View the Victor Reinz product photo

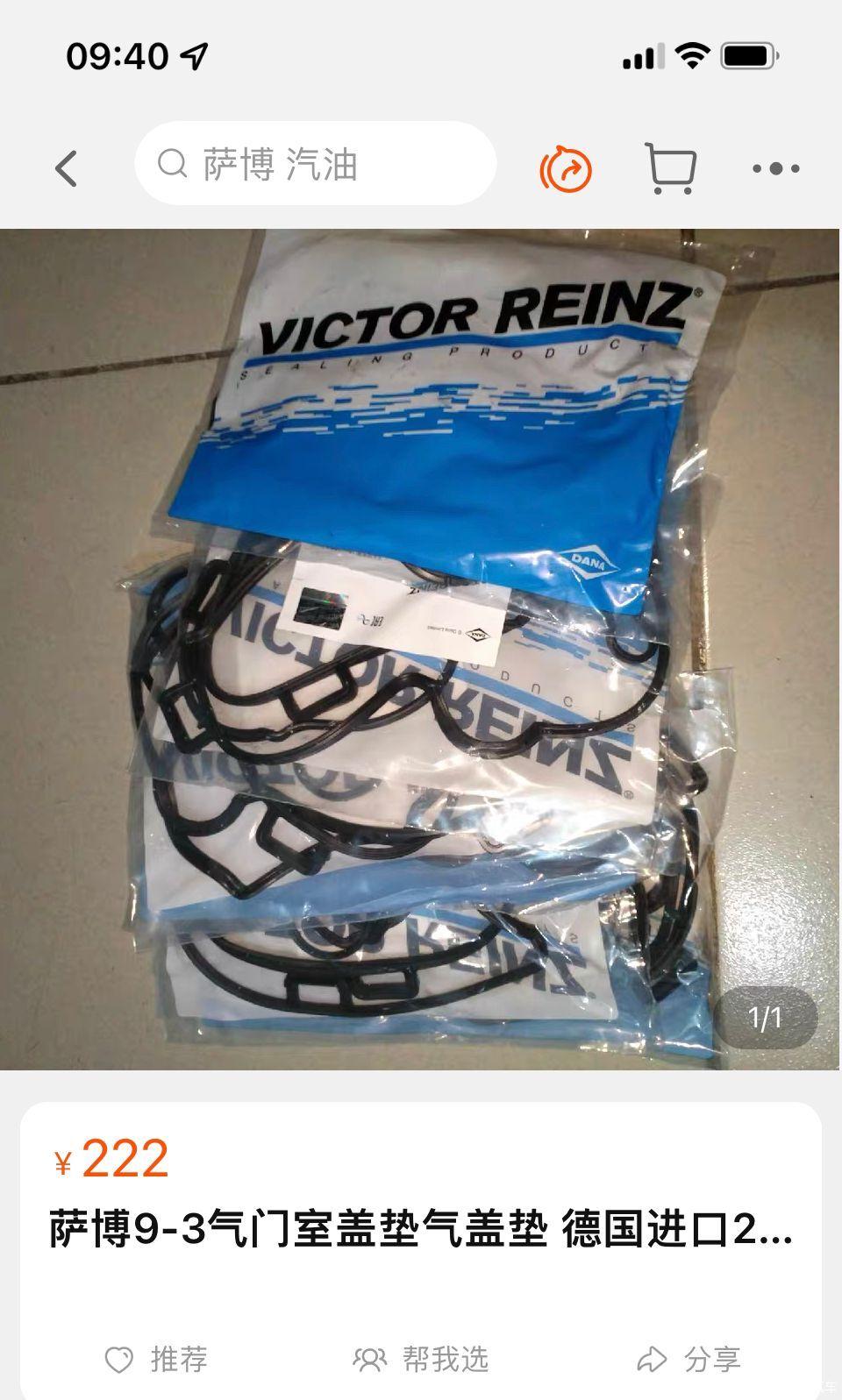point(421,649)
